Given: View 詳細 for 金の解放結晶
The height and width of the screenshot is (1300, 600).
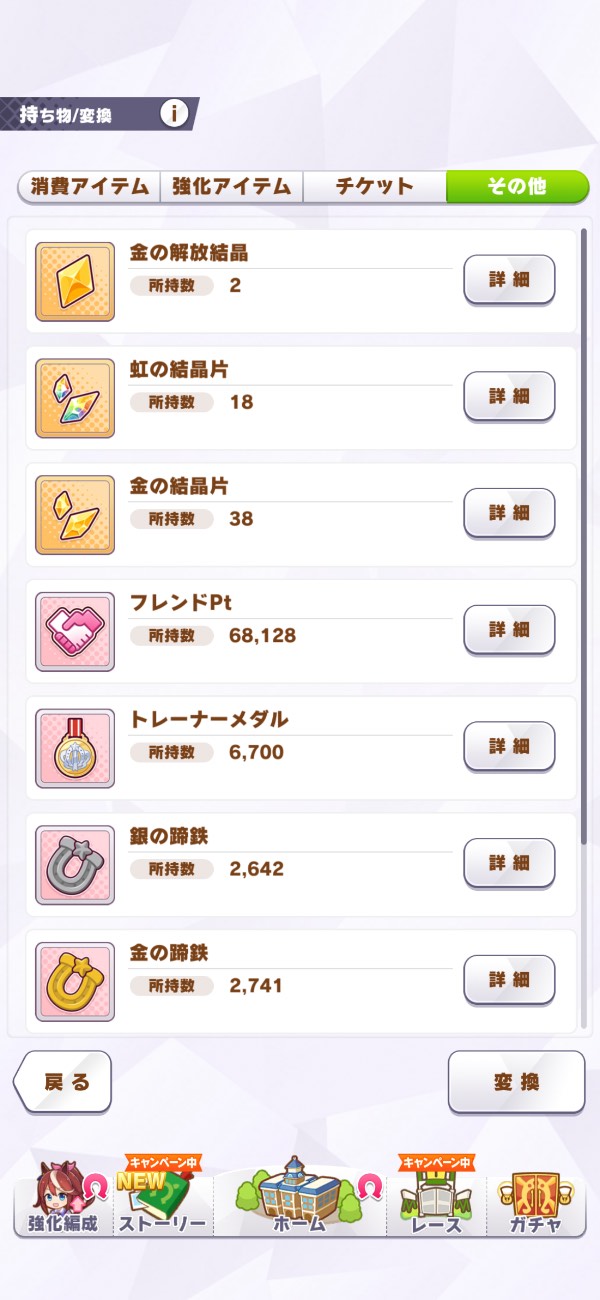Looking at the screenshot, I should [x=509, y=279].
